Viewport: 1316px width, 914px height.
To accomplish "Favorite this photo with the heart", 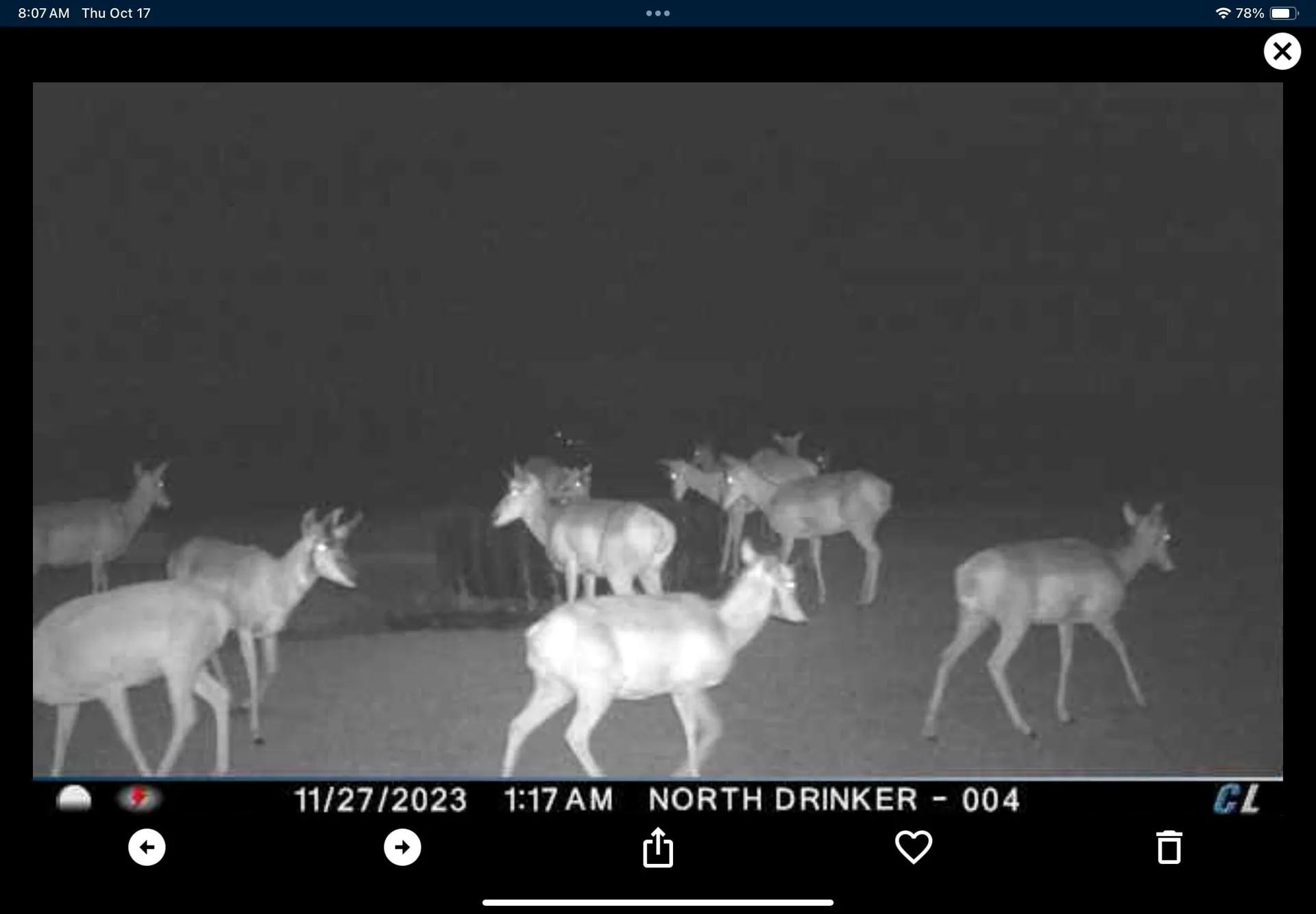I will [x=914, y=847].
